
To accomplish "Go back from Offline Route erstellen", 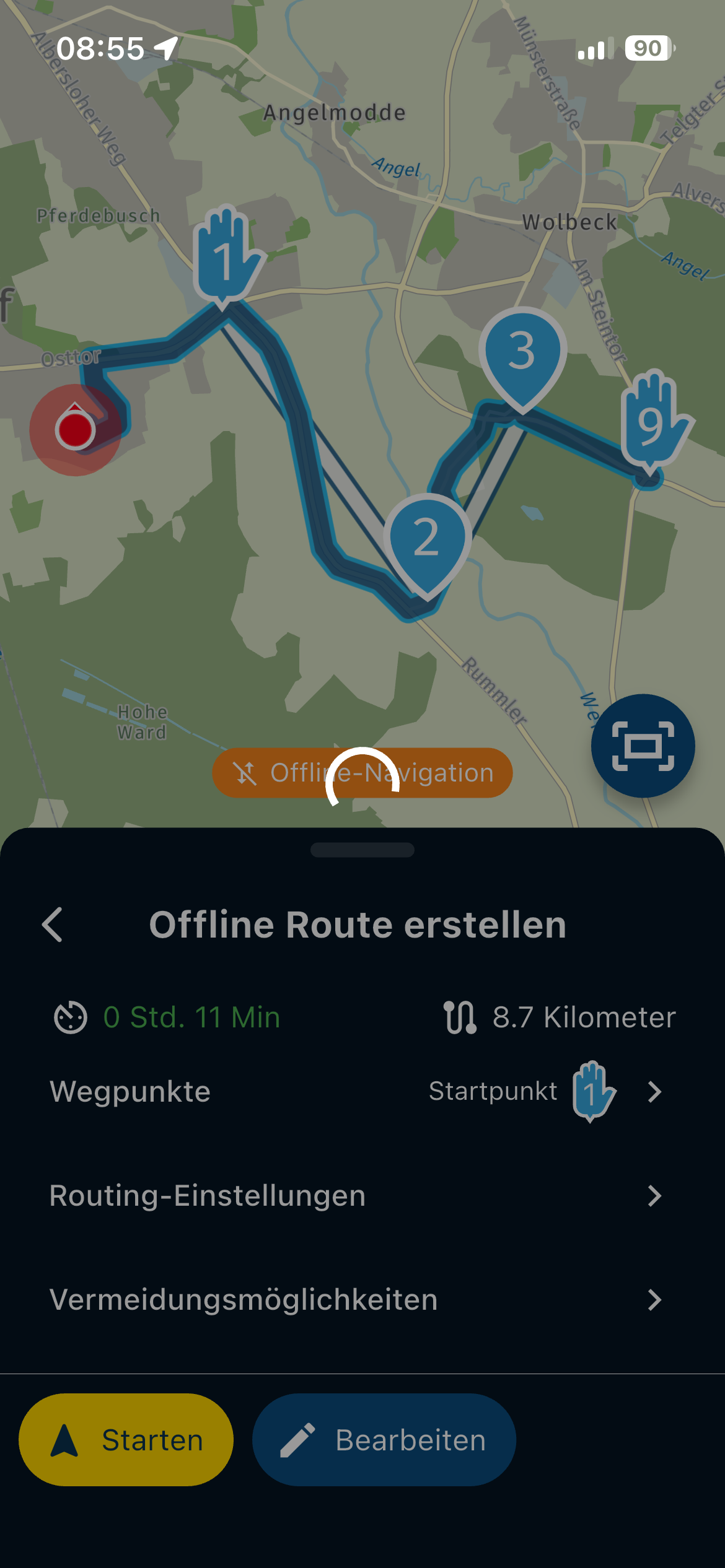I will coord(53,925).
